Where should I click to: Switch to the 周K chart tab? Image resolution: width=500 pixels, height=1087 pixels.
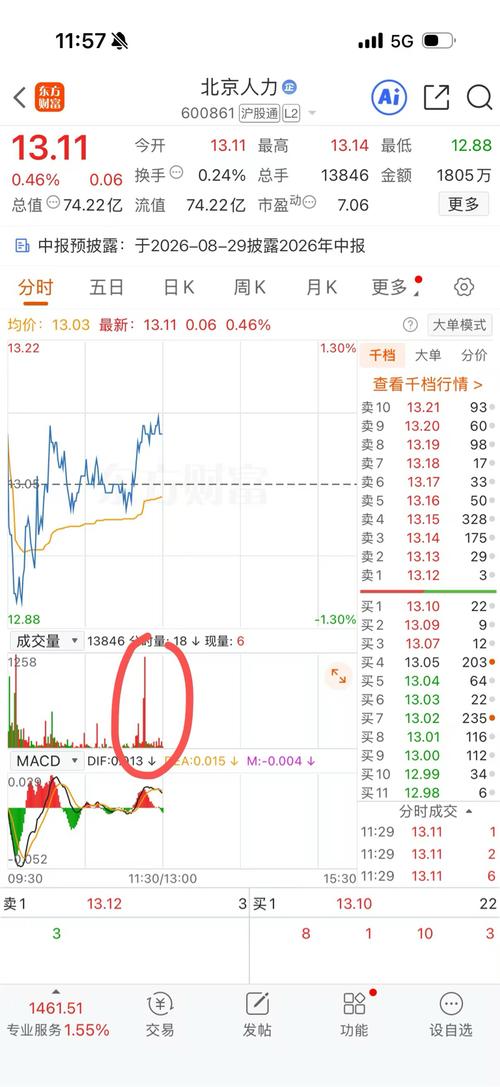(250, 288)
